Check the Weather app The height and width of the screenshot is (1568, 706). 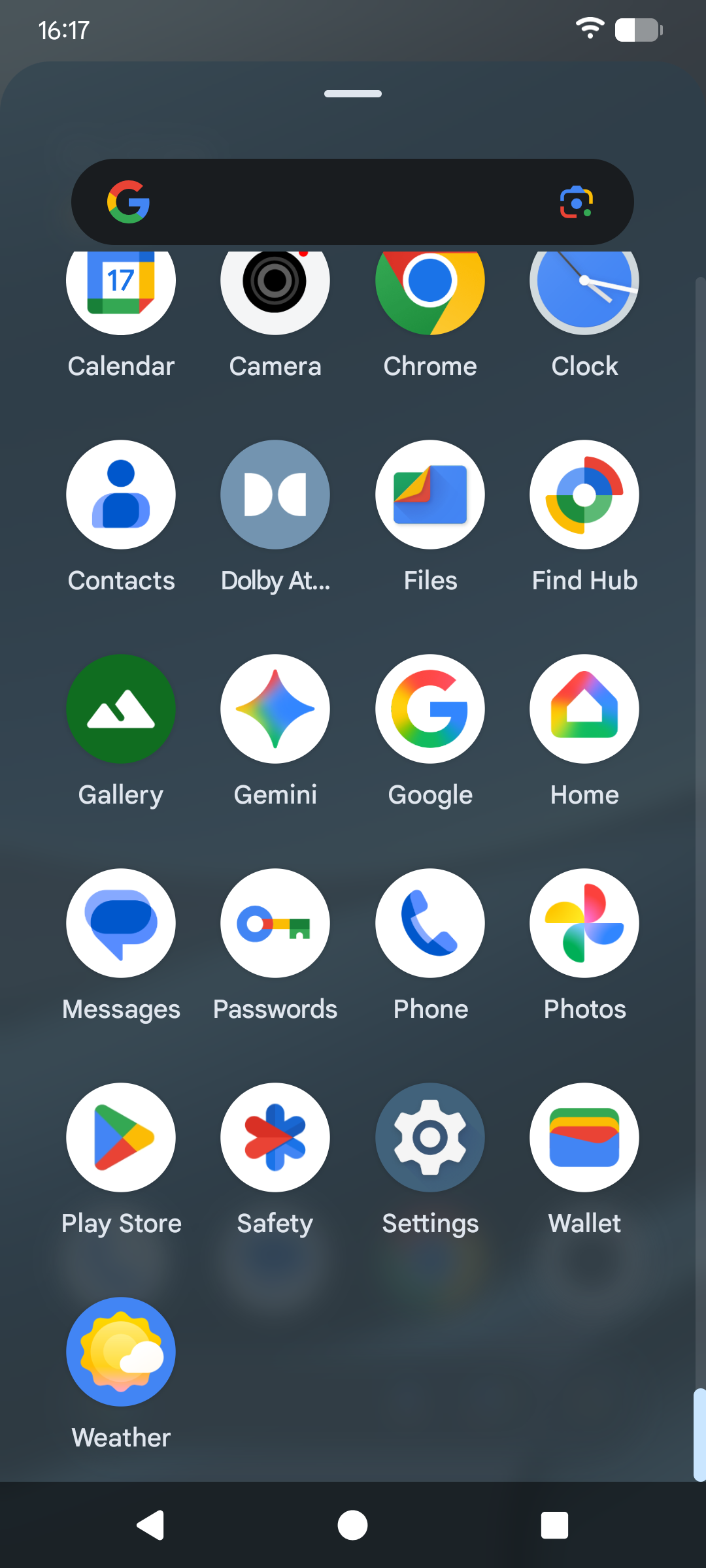(121, 1352)
